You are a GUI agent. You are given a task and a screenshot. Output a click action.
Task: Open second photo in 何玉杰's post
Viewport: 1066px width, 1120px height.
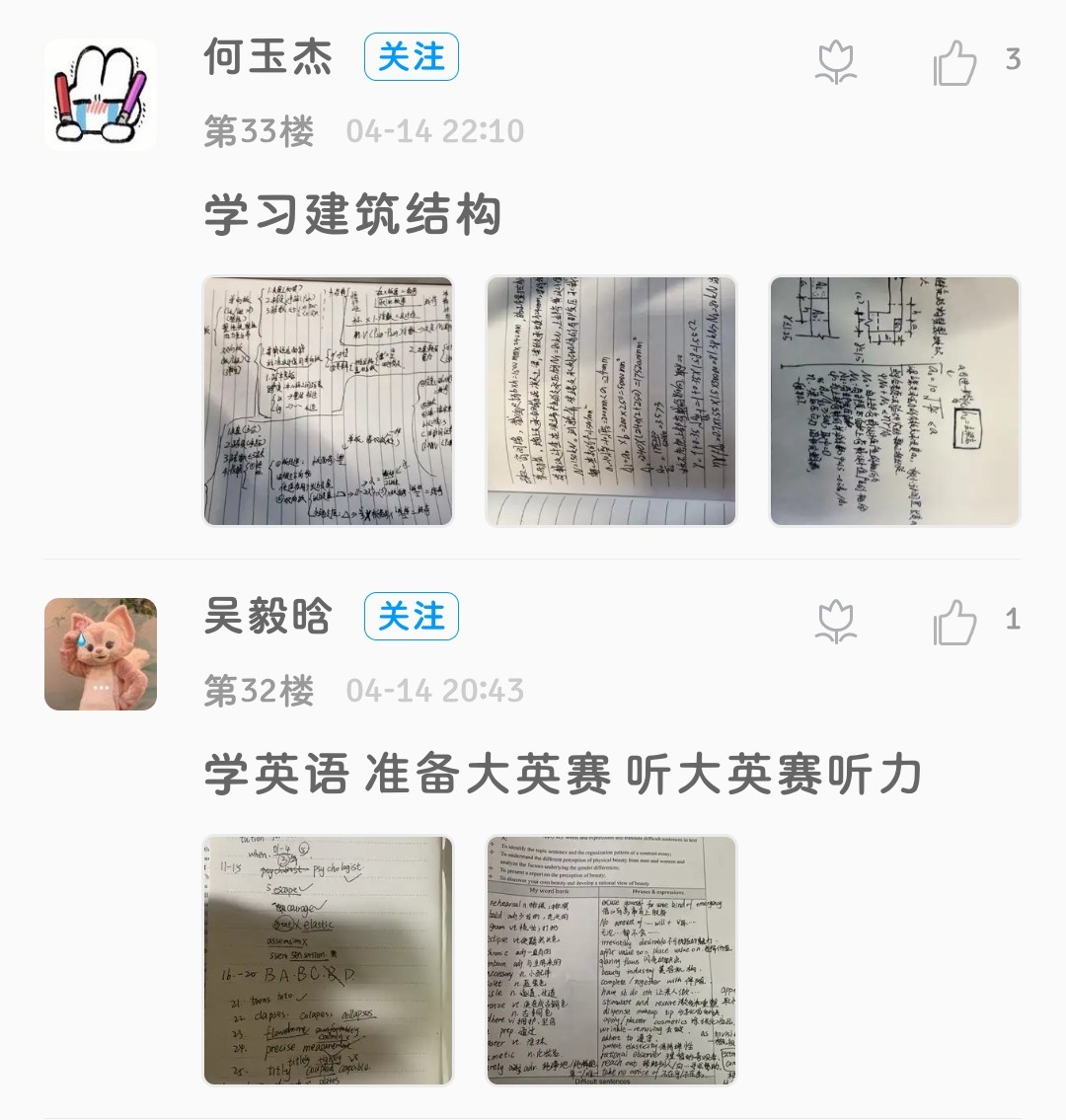click(x=611, y=401)
